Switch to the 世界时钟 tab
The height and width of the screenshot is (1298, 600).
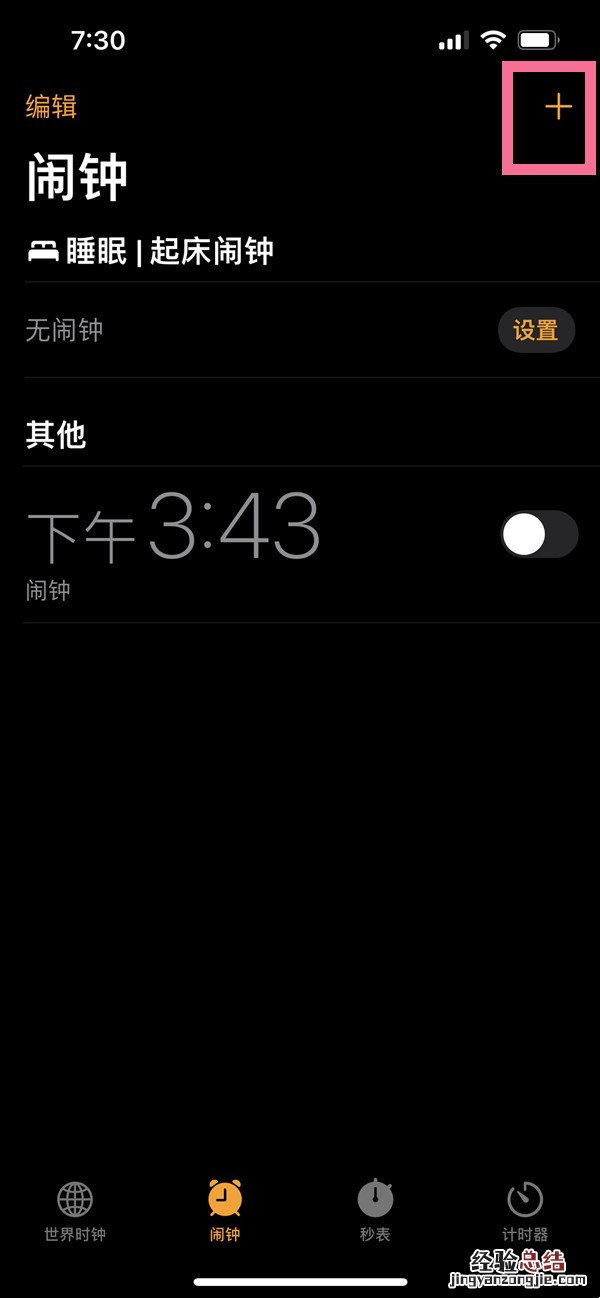(x=75, y=1209)
